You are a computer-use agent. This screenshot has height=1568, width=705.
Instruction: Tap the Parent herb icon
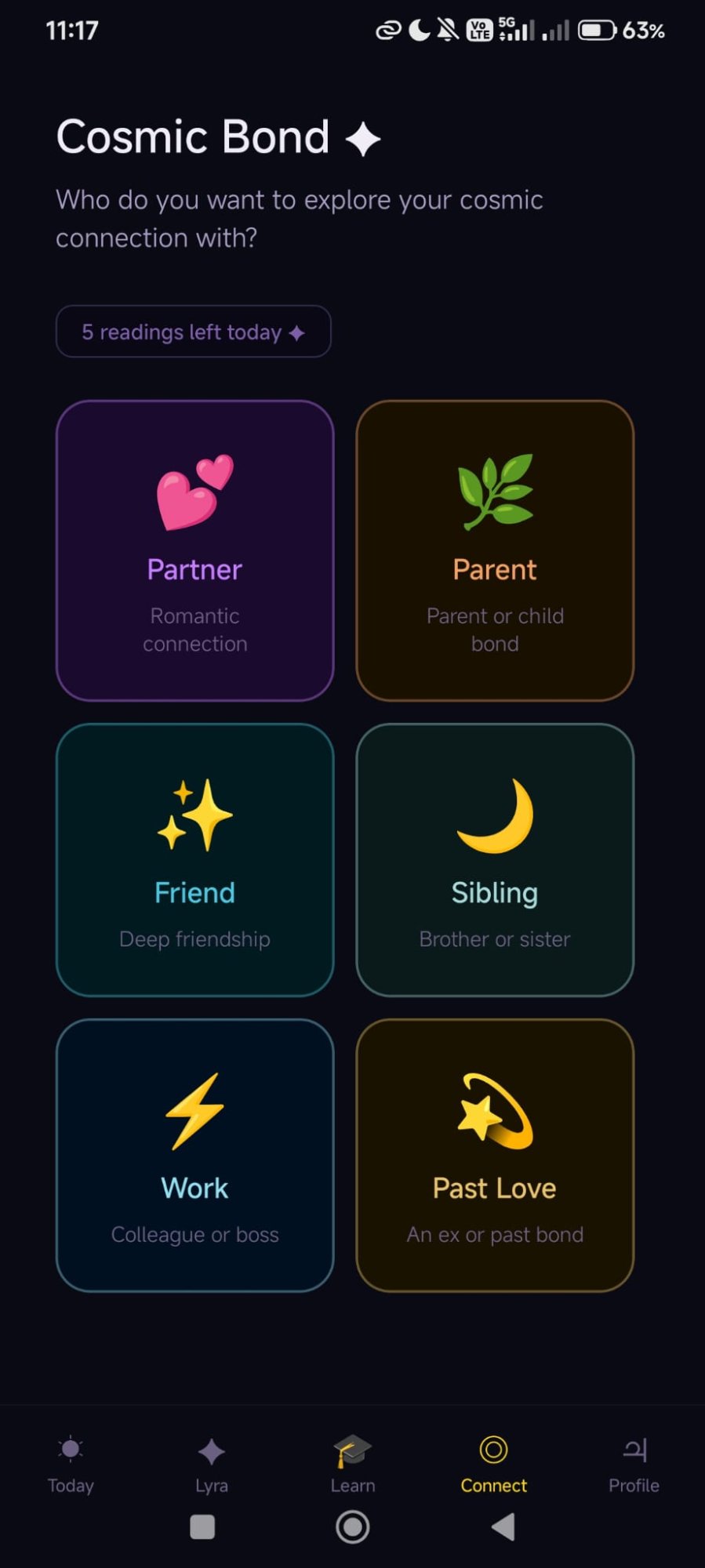click(494, 492)
